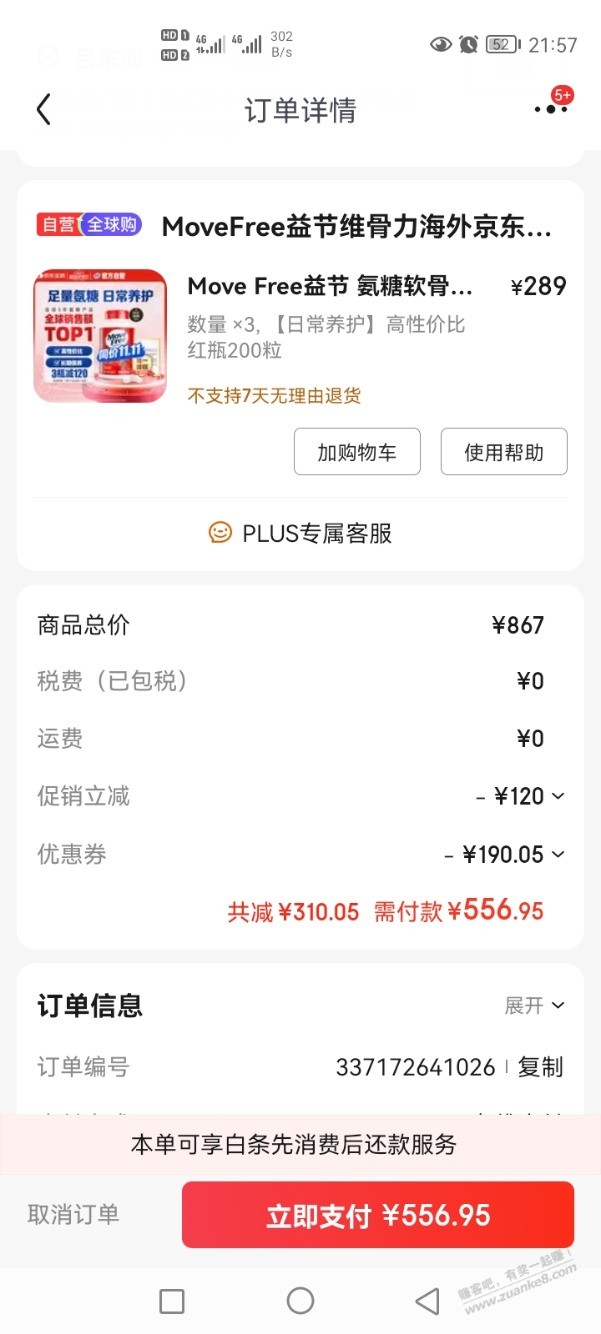Screen dimensions: 601x1334
Task: Go back from order details
Action: pos(43,109)
